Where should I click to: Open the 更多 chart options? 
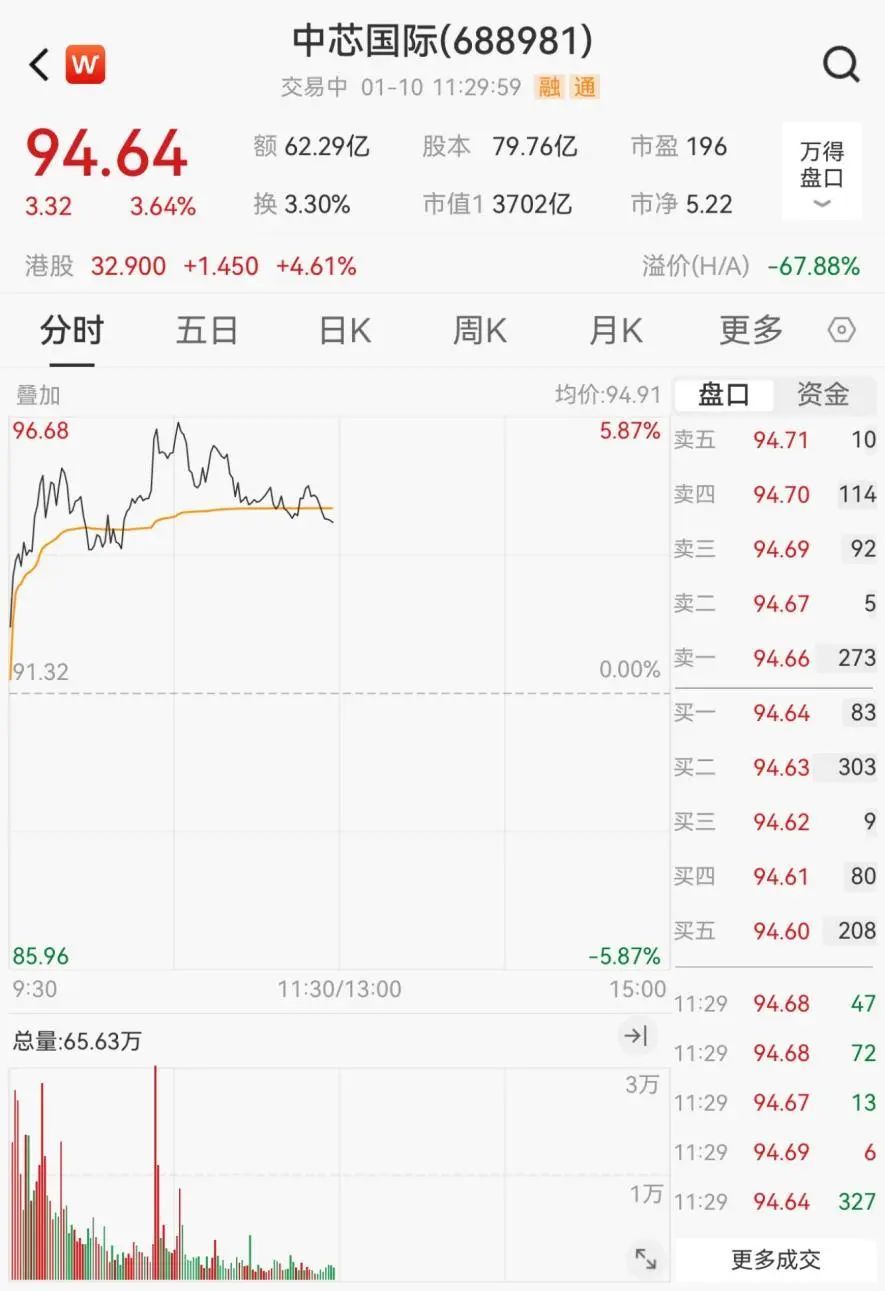pyautogui.click(x=750, y=330)
